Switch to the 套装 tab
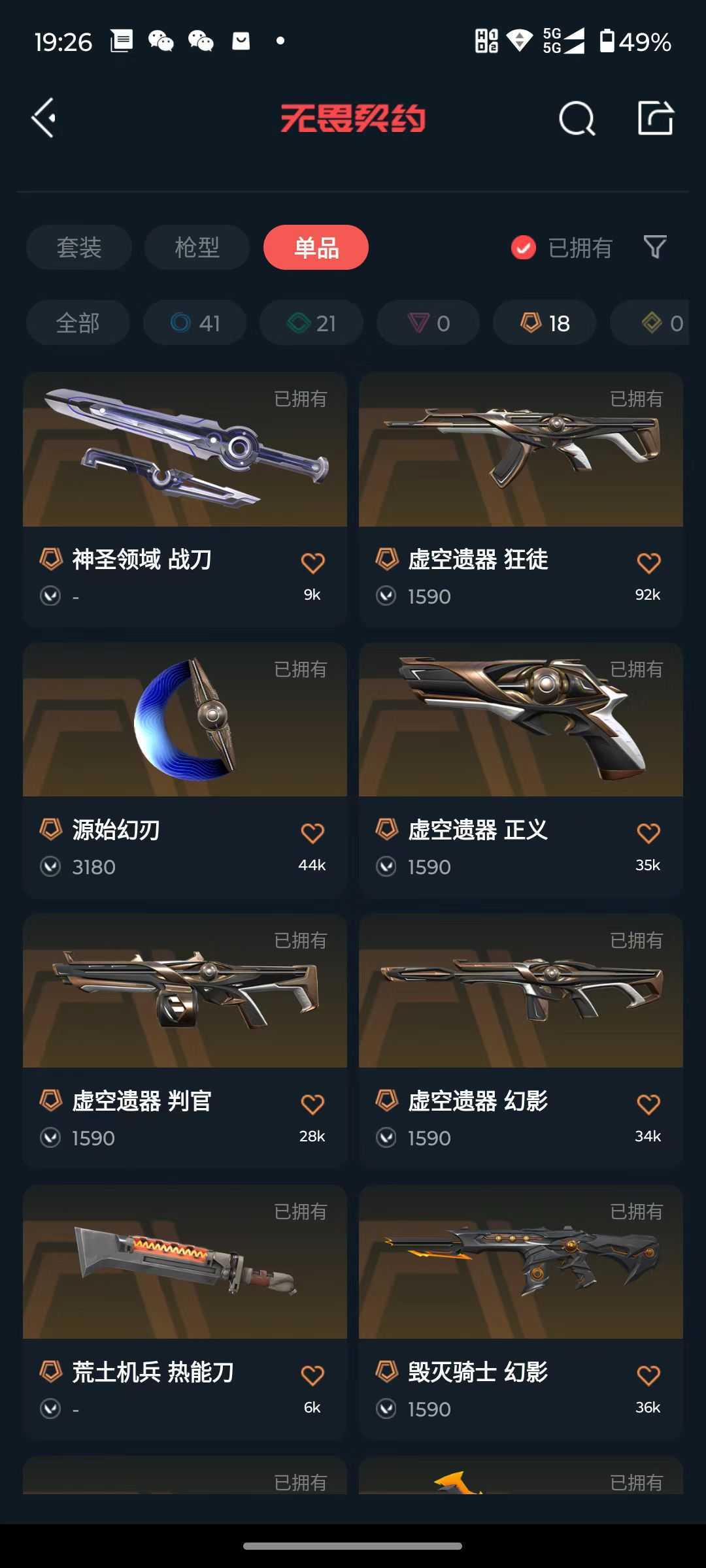 coord(79,248)
